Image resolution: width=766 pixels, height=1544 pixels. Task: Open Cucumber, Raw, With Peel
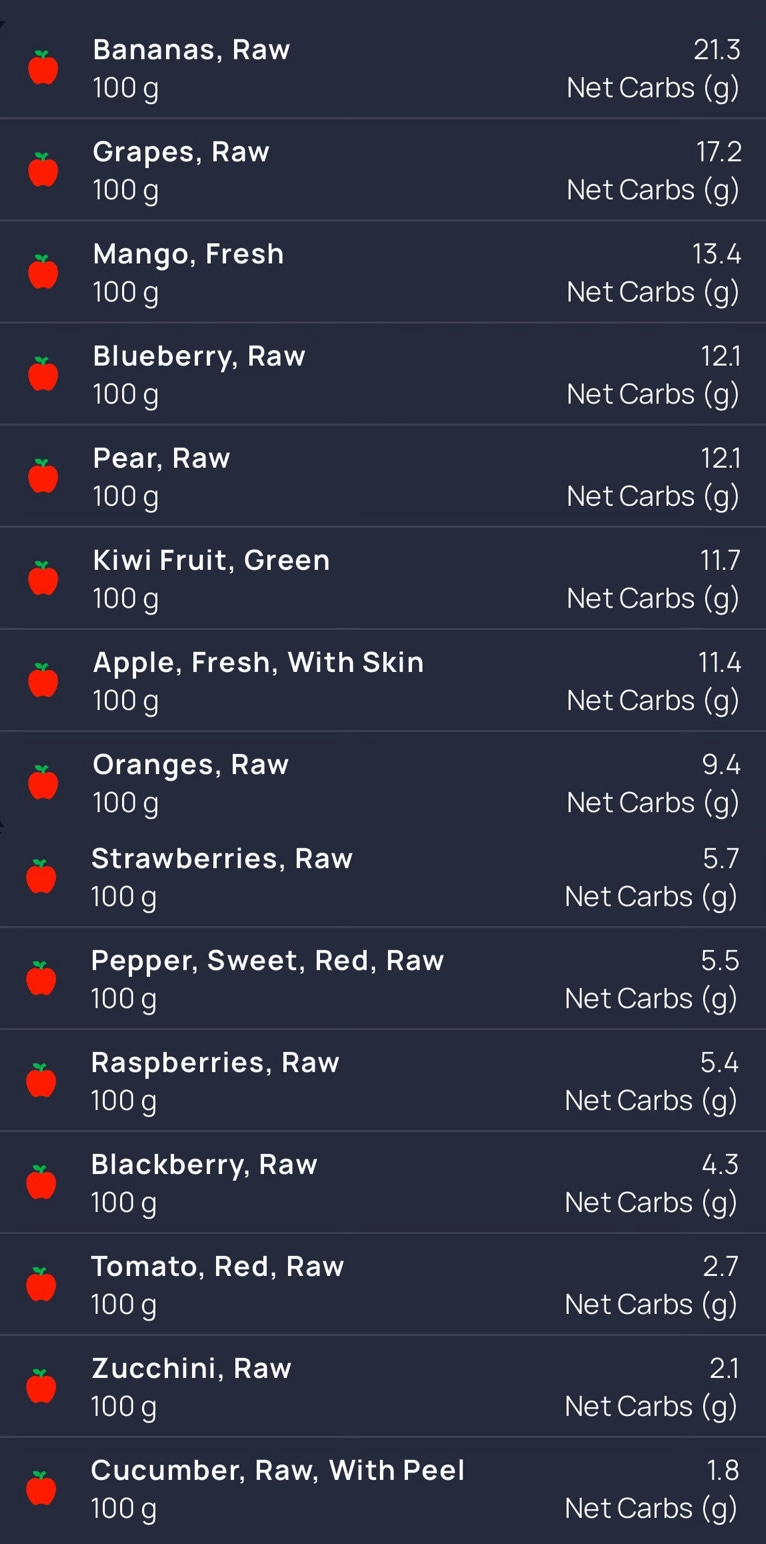click(x=383, y=1488)
